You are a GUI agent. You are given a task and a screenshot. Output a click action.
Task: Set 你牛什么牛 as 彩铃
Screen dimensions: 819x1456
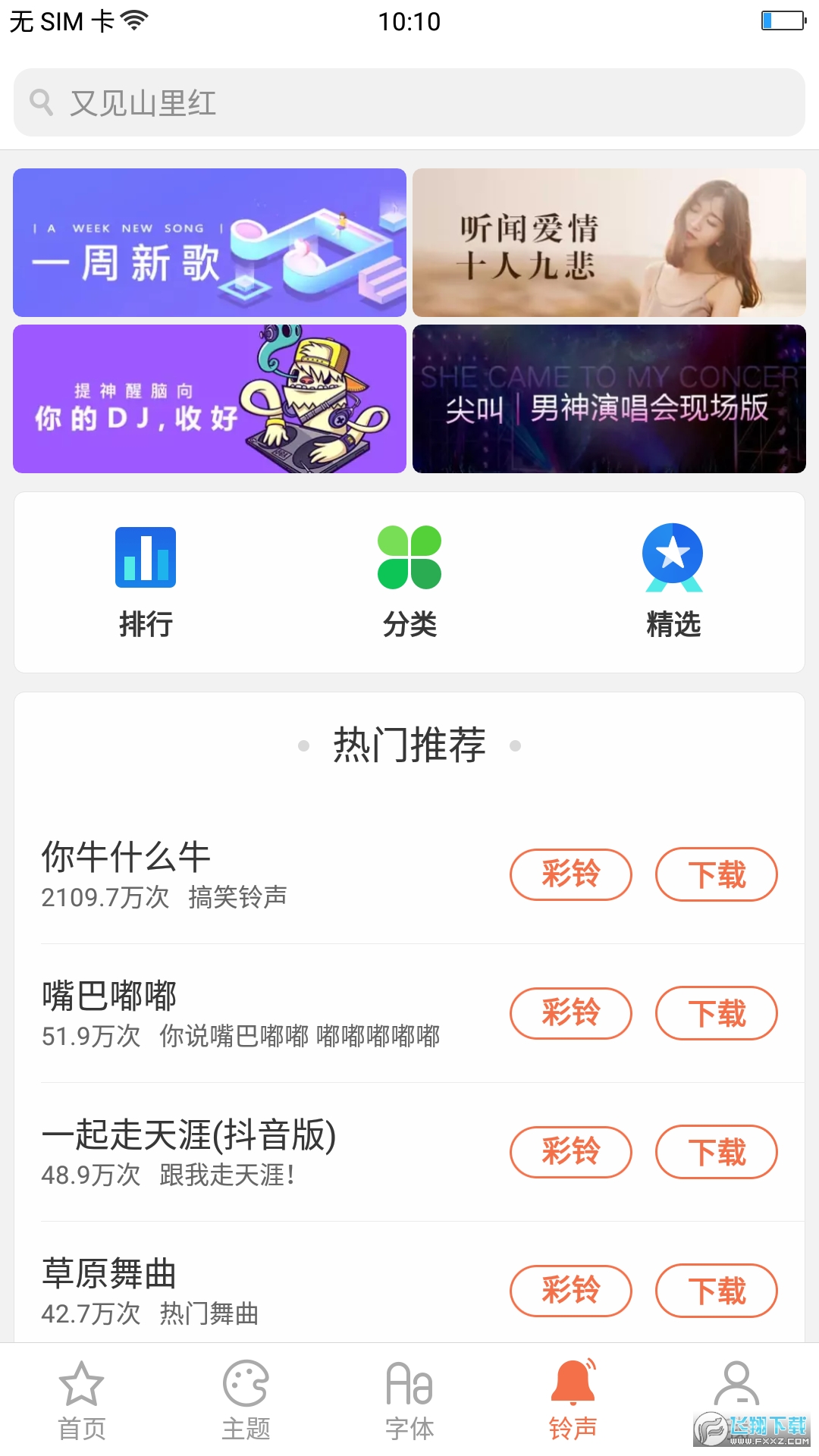pyautogui.click(x=570, y=874)
